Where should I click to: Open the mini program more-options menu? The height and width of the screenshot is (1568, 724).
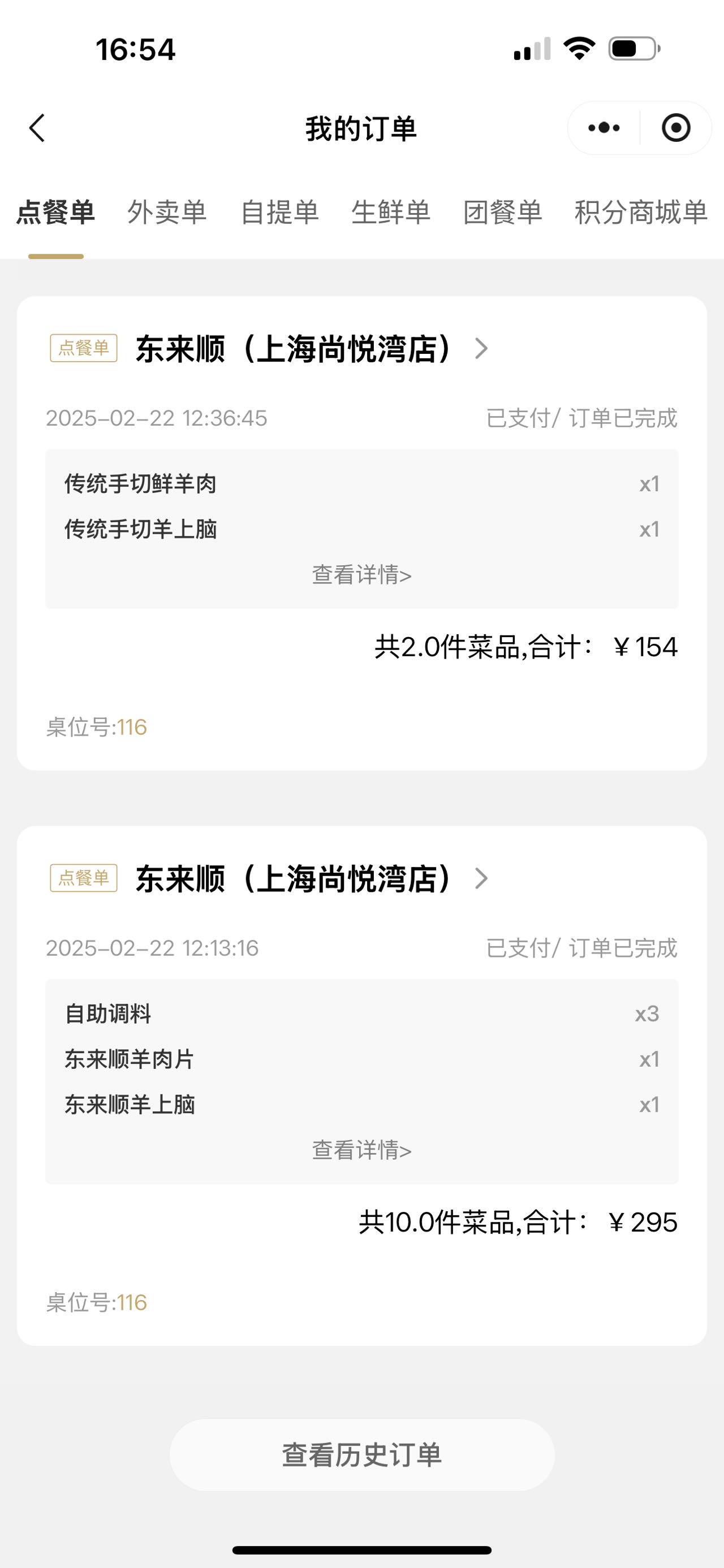[604, 128]
